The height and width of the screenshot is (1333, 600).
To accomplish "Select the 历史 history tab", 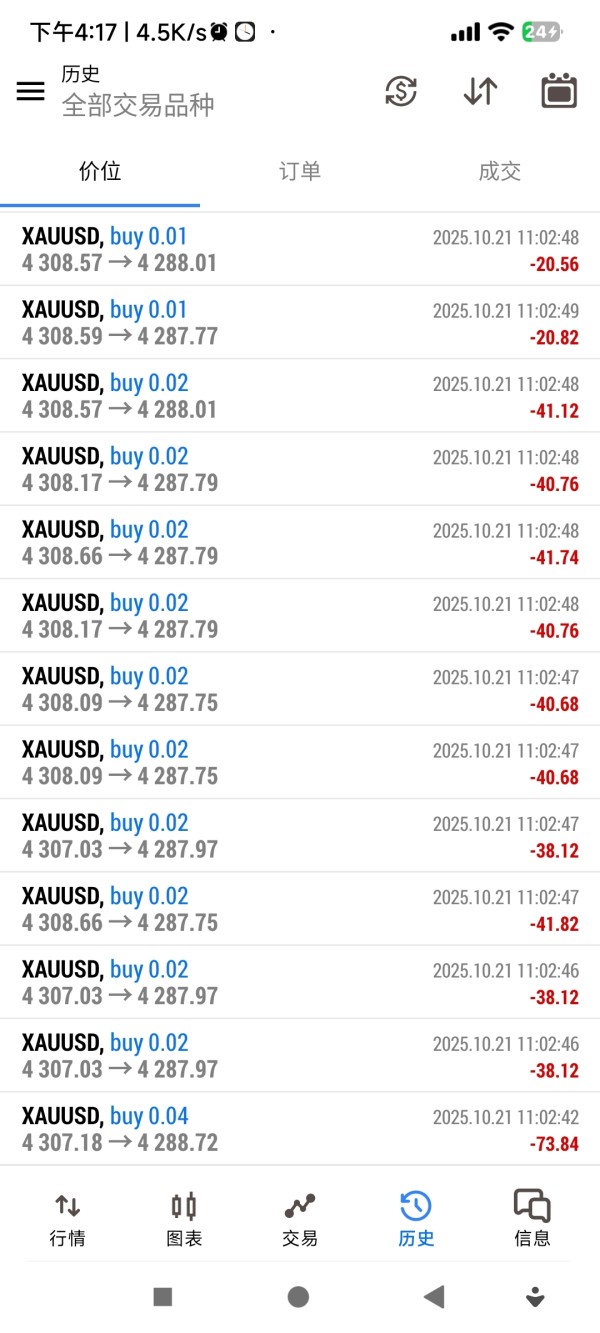I will pos(416,1219).
